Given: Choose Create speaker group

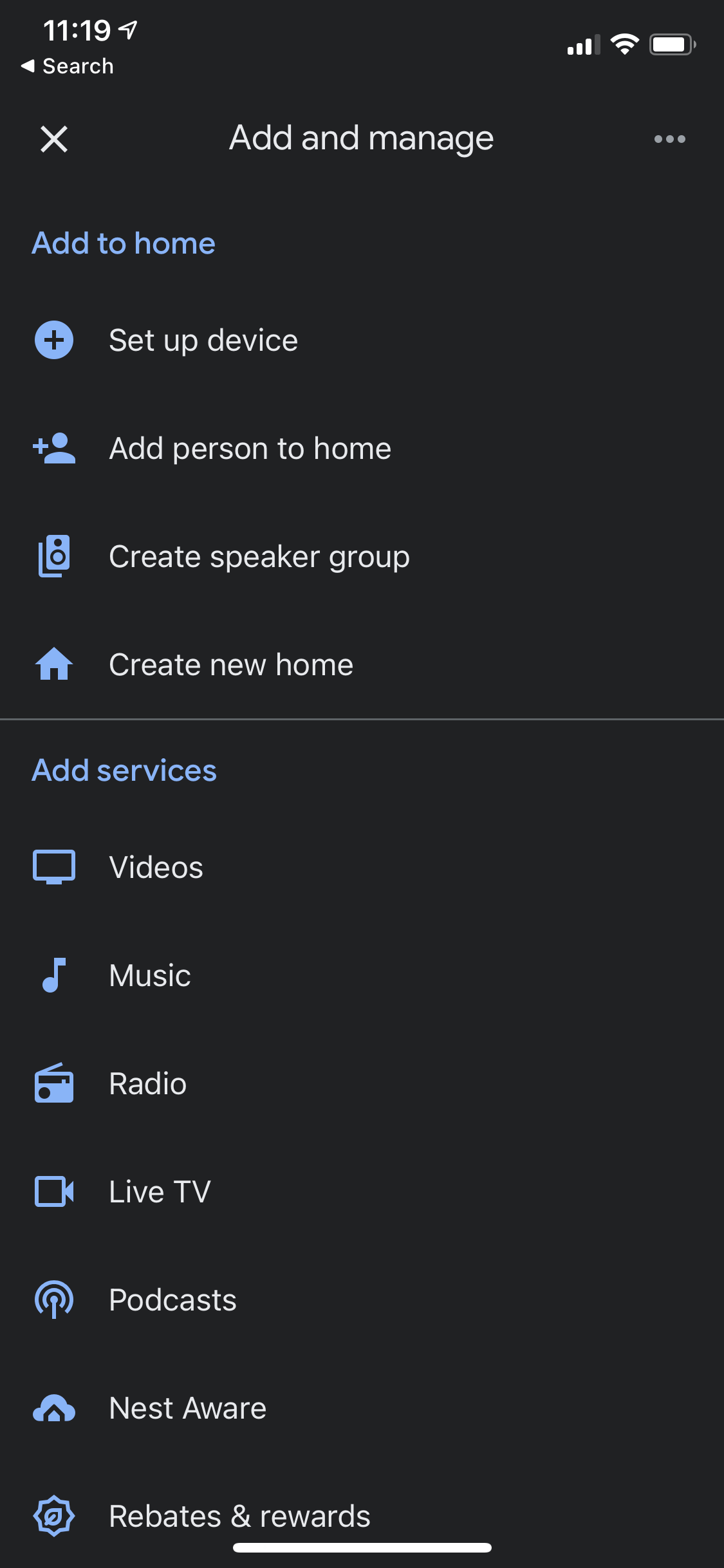Looking at the screenshot, I should (x=259, y=557).
